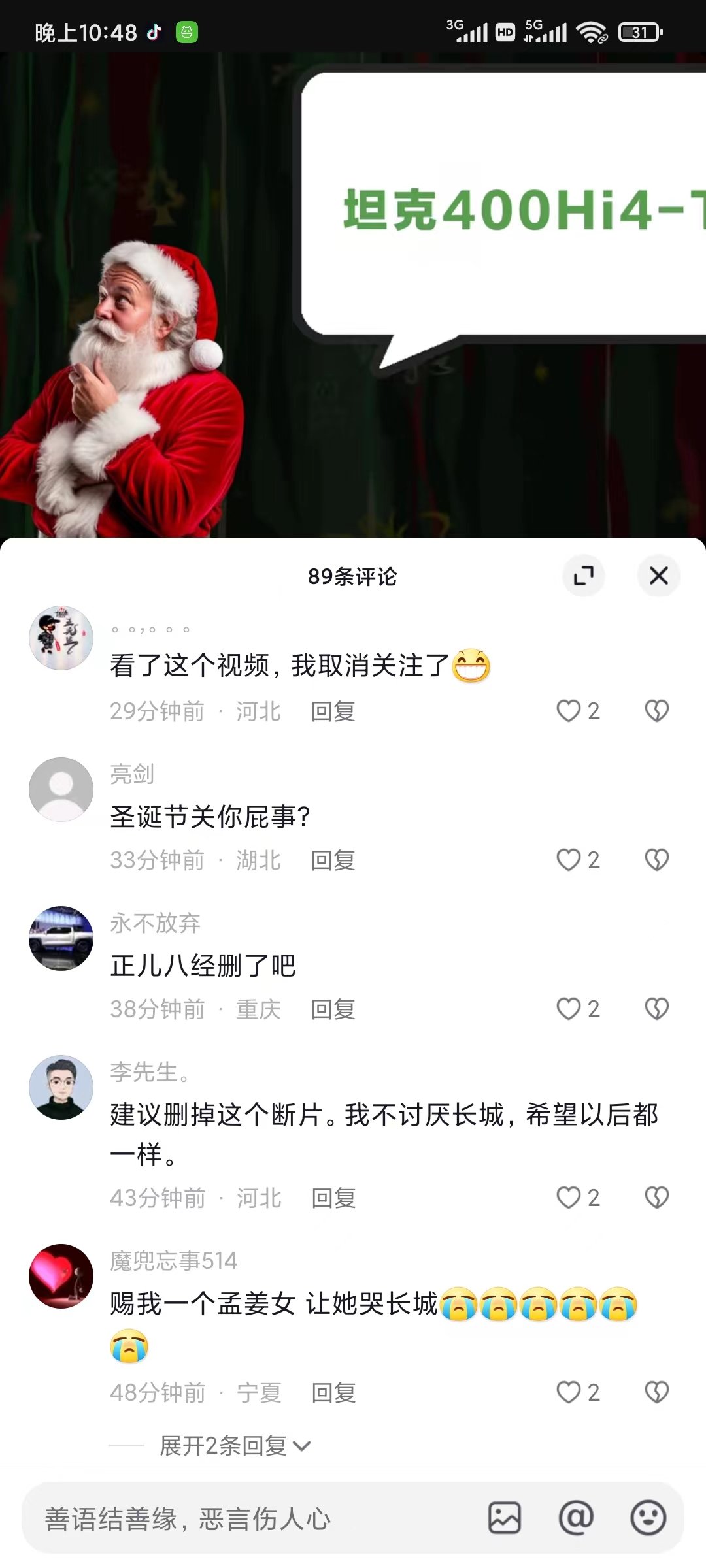Screen dimensions: 706x1568
Task: Reply to 亮剑's comment
Action: 333,860
